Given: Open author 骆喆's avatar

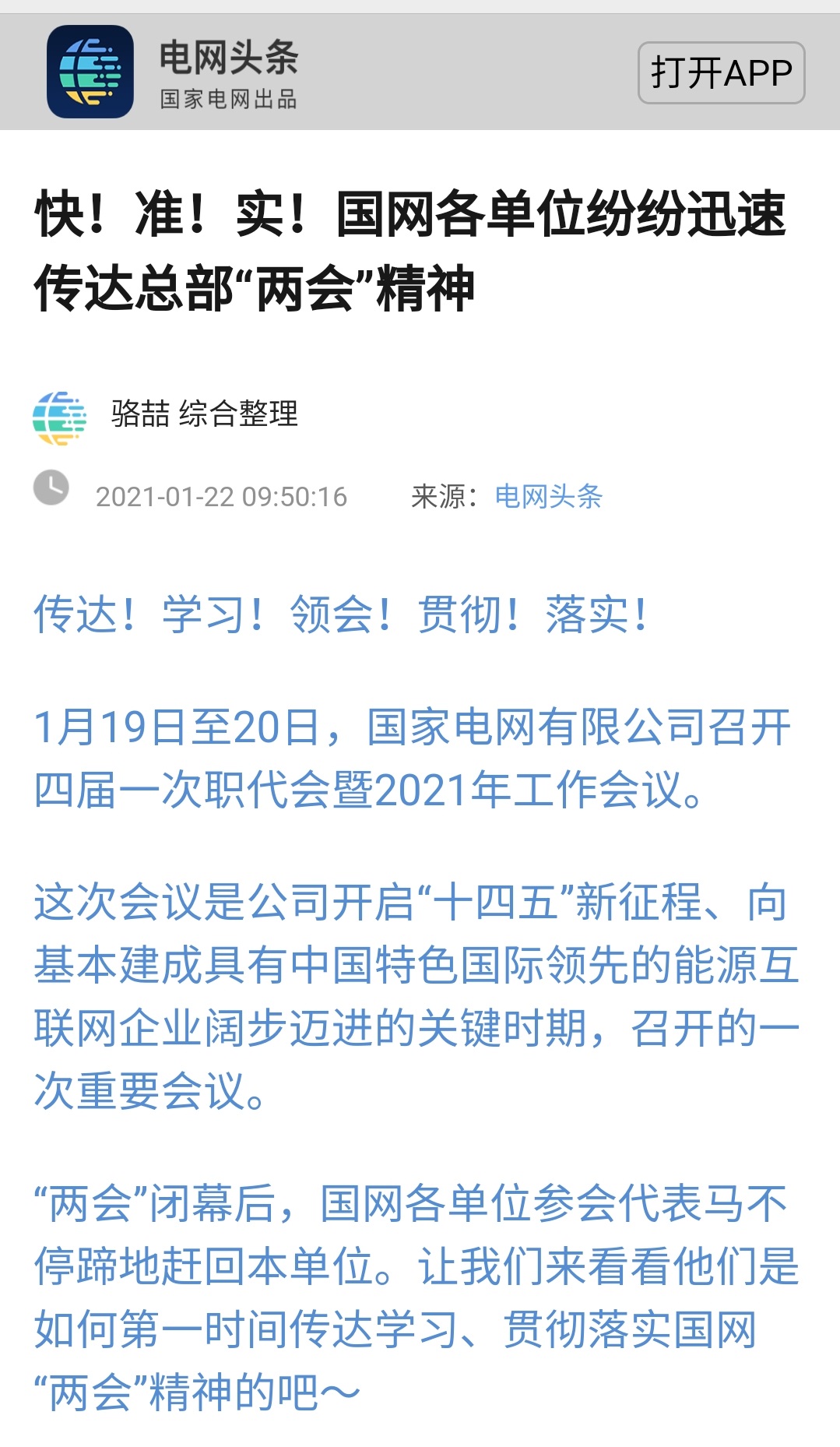Looking at the screenshot, I should (x=59, y=417).
